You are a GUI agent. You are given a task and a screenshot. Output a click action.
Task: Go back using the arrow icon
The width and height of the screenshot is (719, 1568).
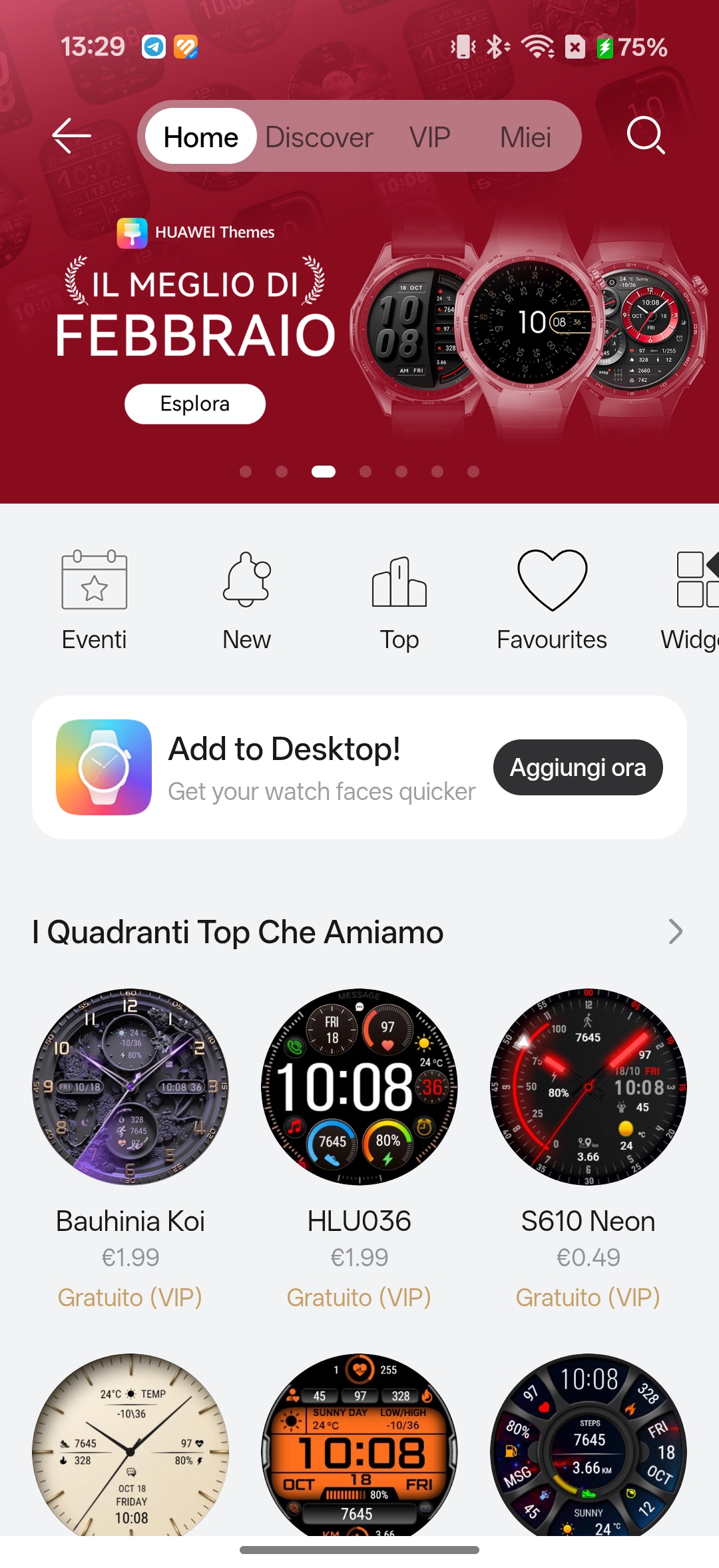(72, 136)
